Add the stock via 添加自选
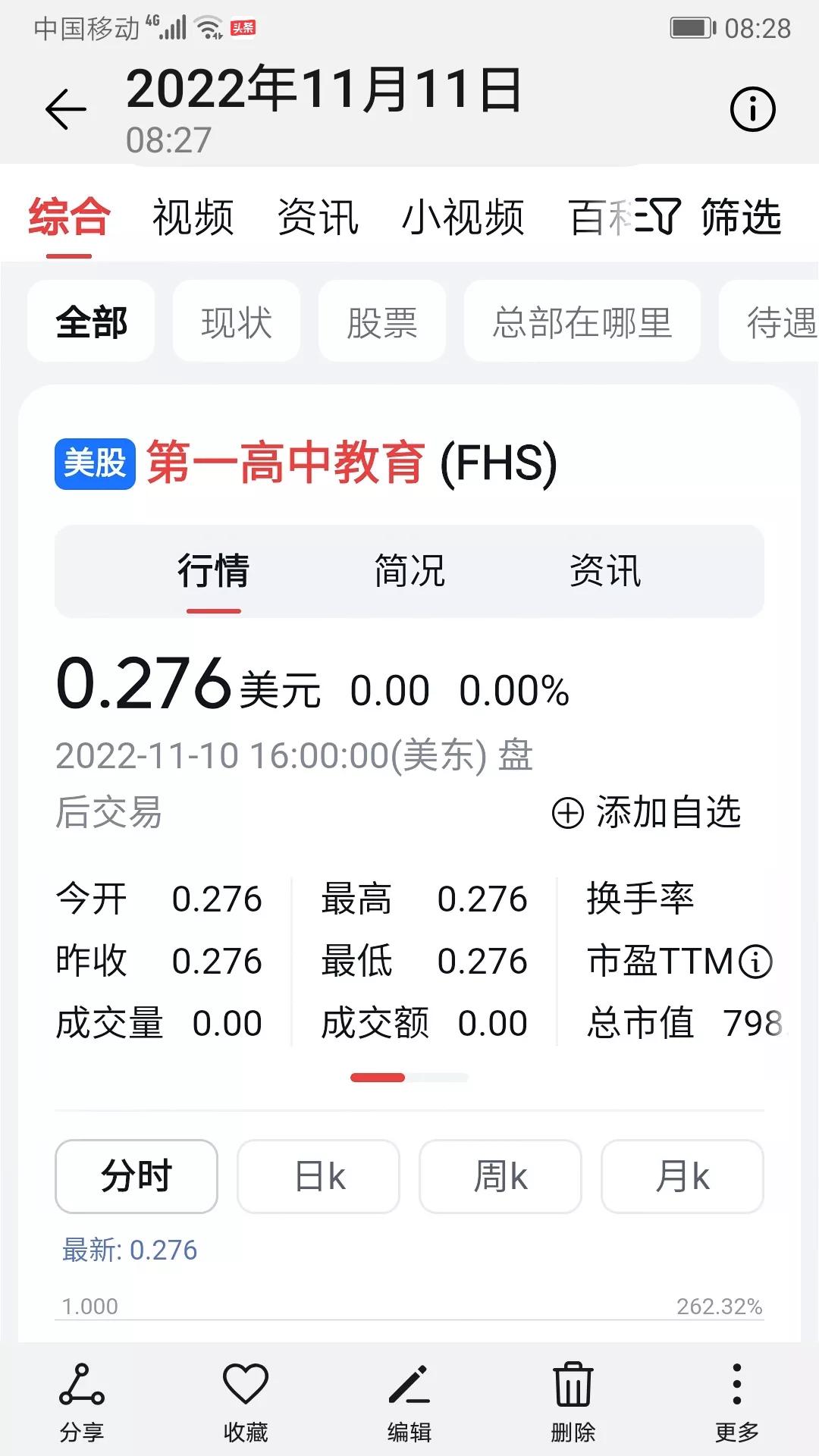819x1456 pixels. 647,813
